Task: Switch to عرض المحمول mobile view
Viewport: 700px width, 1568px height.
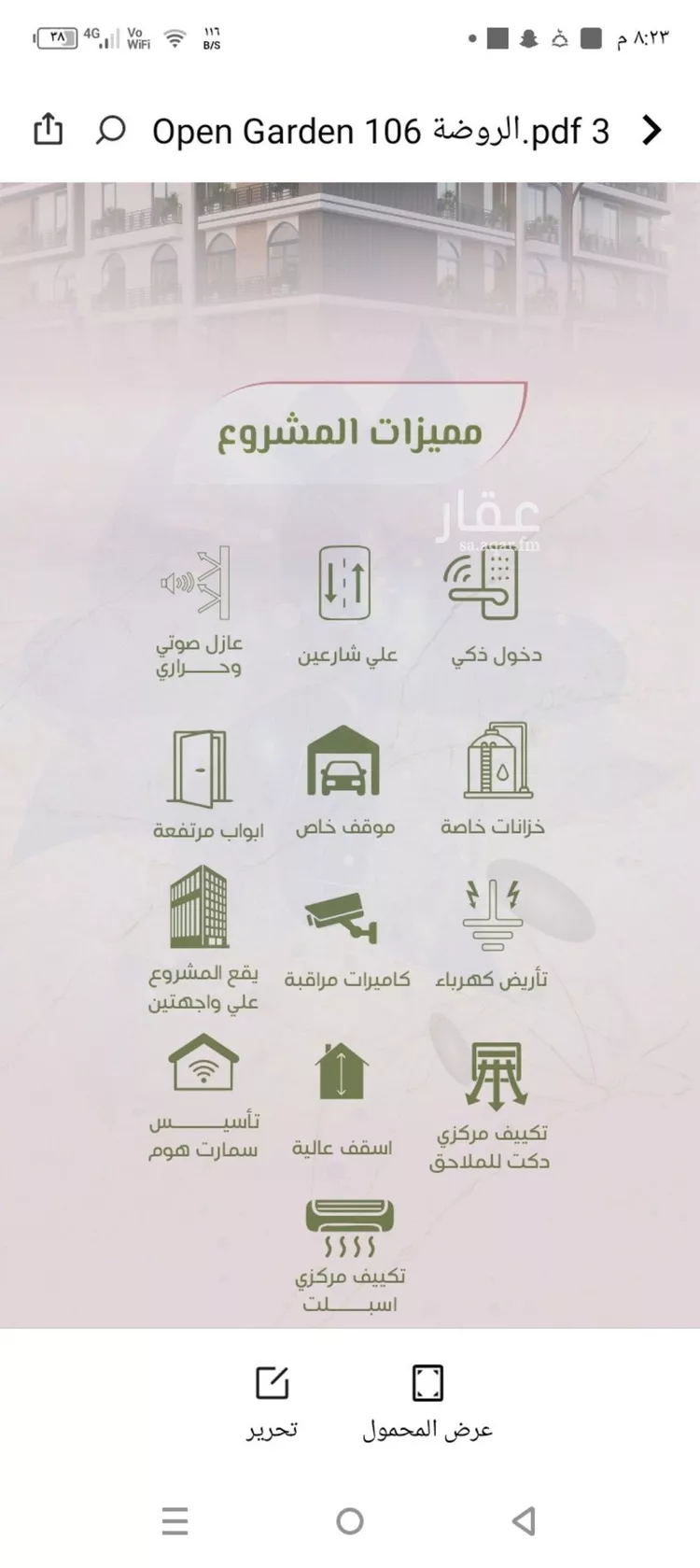Action: [427, 1399]
